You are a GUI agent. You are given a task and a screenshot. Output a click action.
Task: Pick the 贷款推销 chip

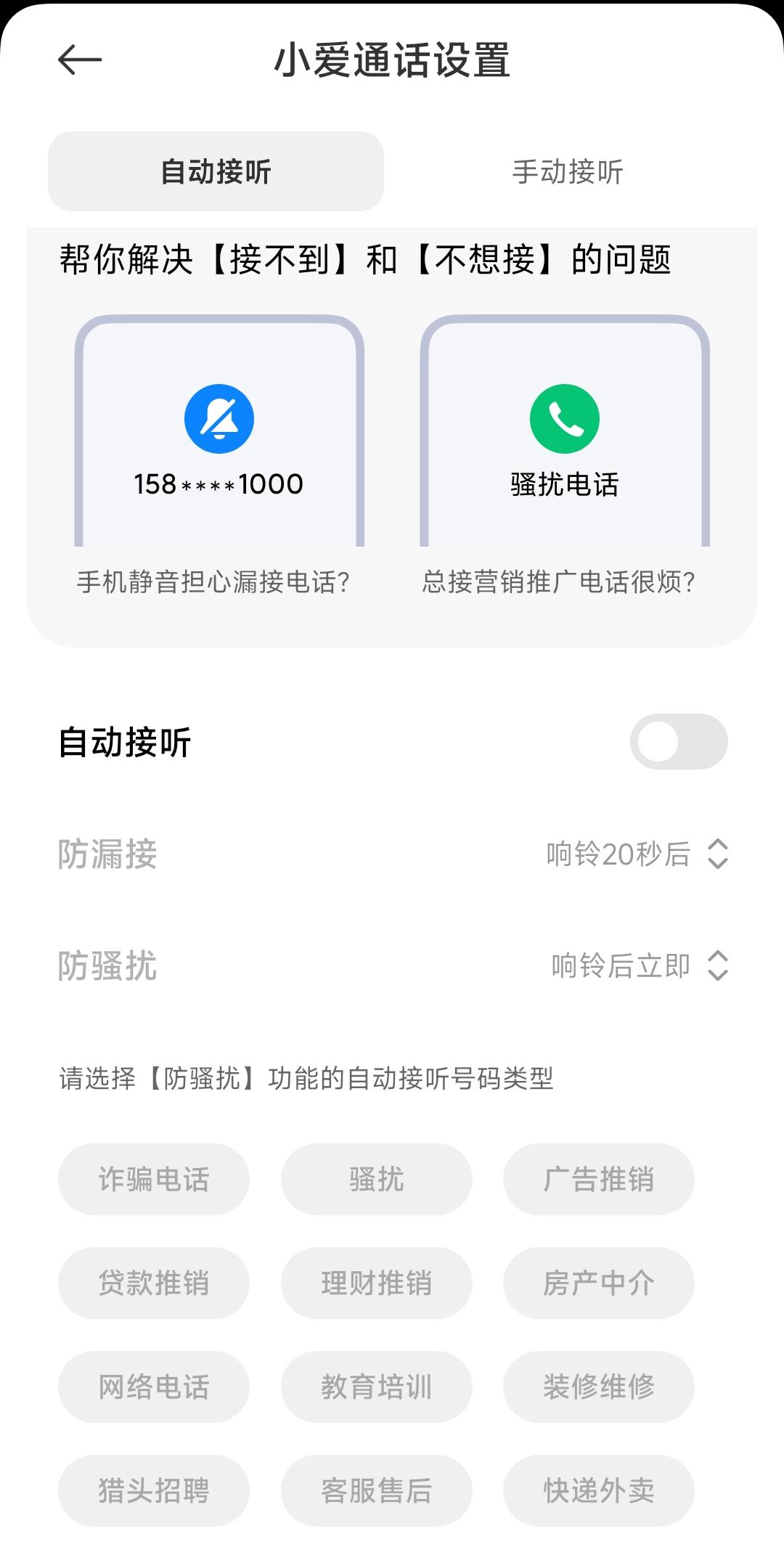pos(154,1283)
